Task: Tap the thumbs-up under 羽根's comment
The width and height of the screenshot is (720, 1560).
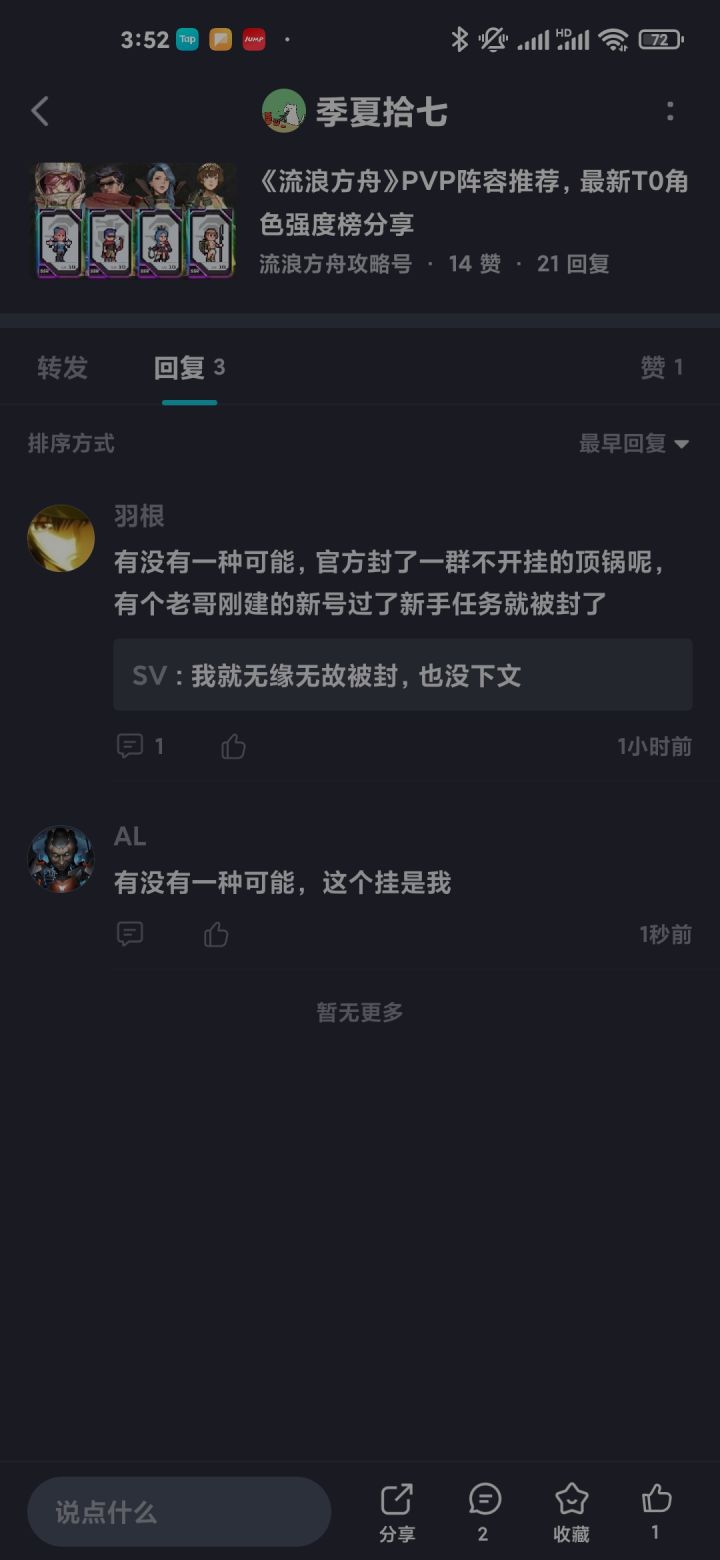Action: tap(232, 745)
